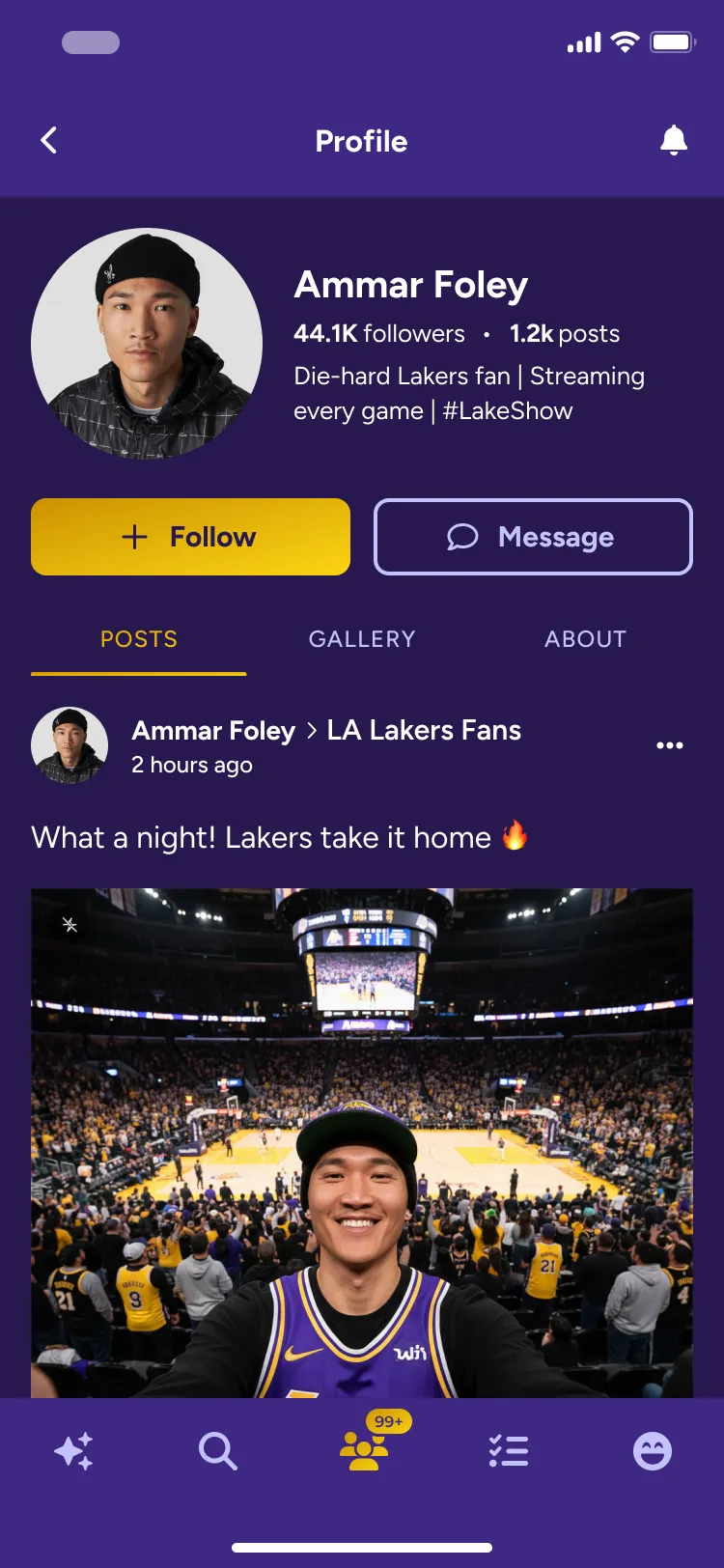Open the sparkles tab in bottom navigation
The width and height of the screenshot is (724, 1568).
click(73, 1451)
